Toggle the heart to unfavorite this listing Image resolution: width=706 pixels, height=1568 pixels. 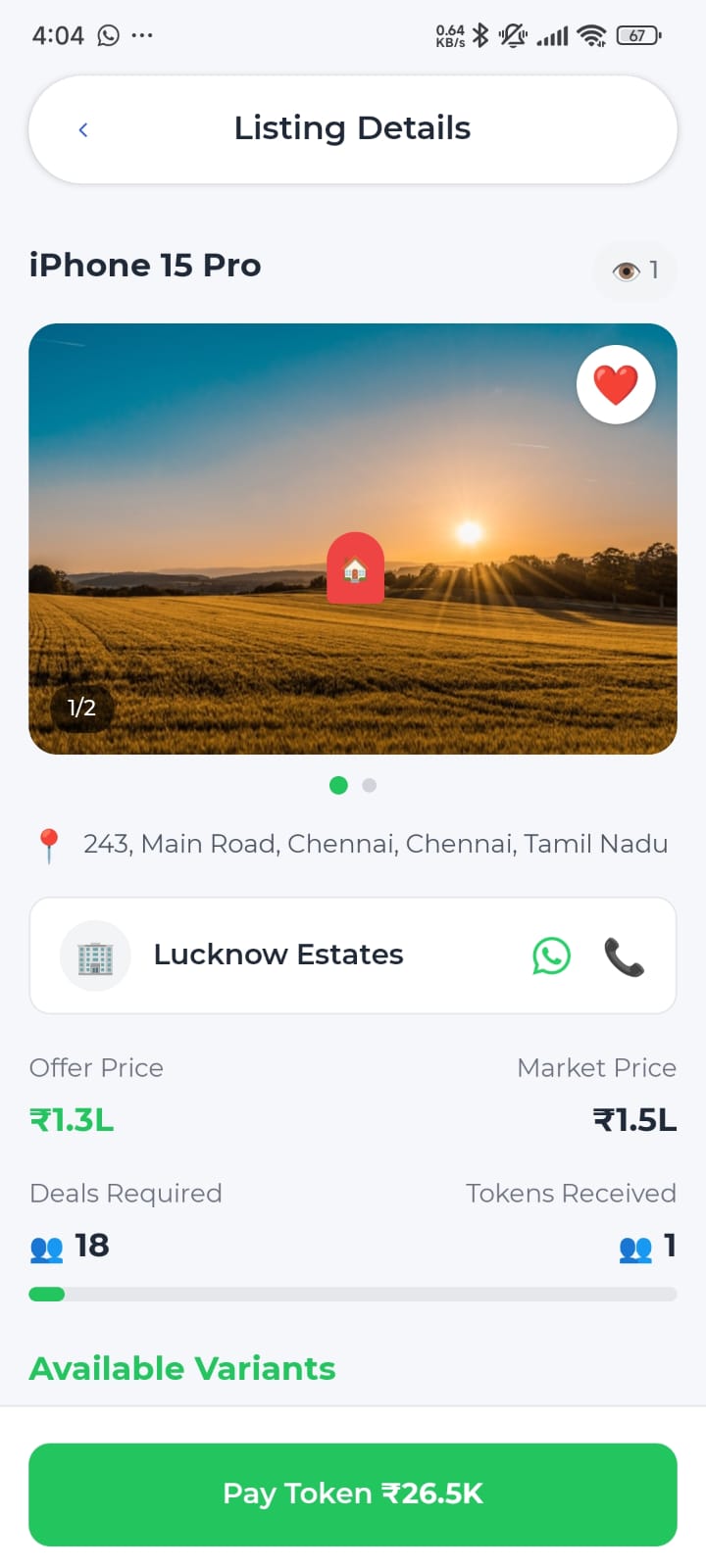point(615,383)
